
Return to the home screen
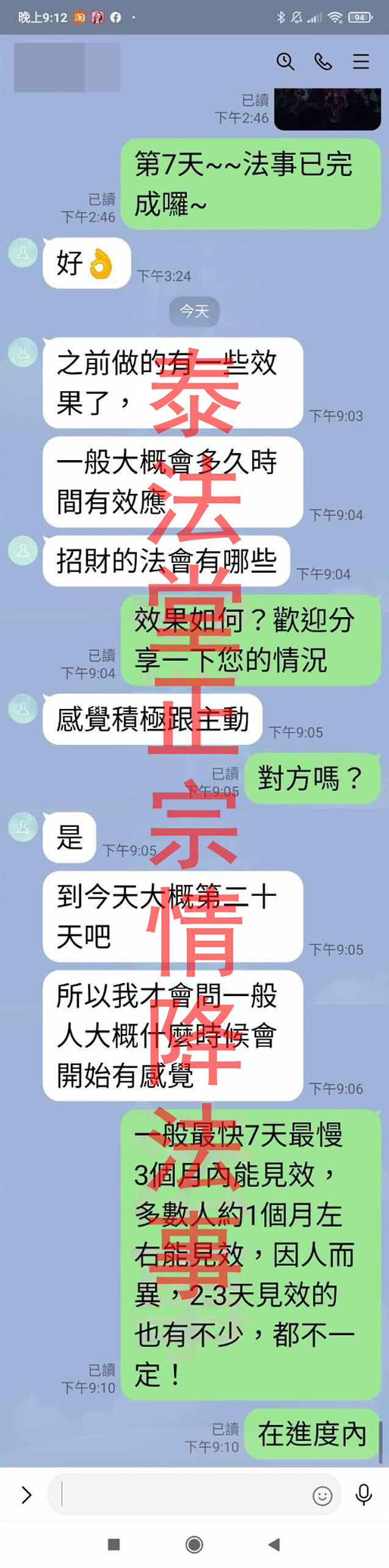[x=194, y=1544]
